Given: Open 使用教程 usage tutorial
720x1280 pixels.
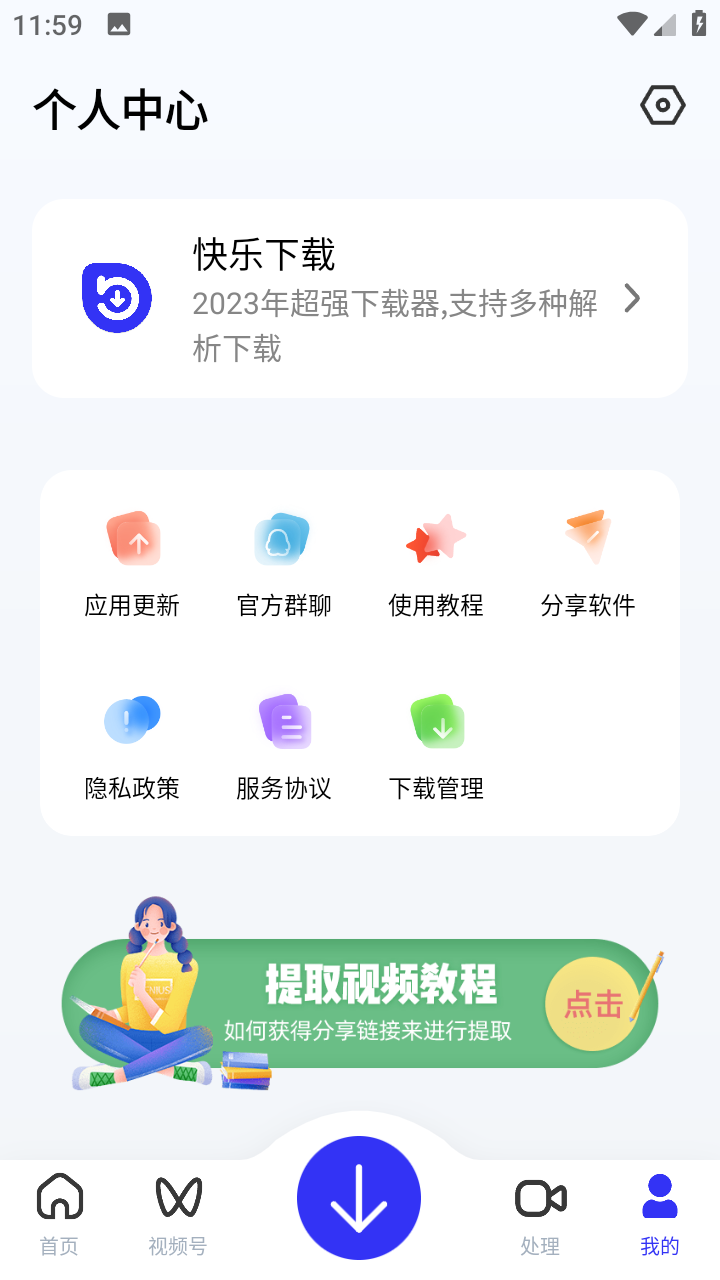Looking at the screenshot, I should click(436, 564).
